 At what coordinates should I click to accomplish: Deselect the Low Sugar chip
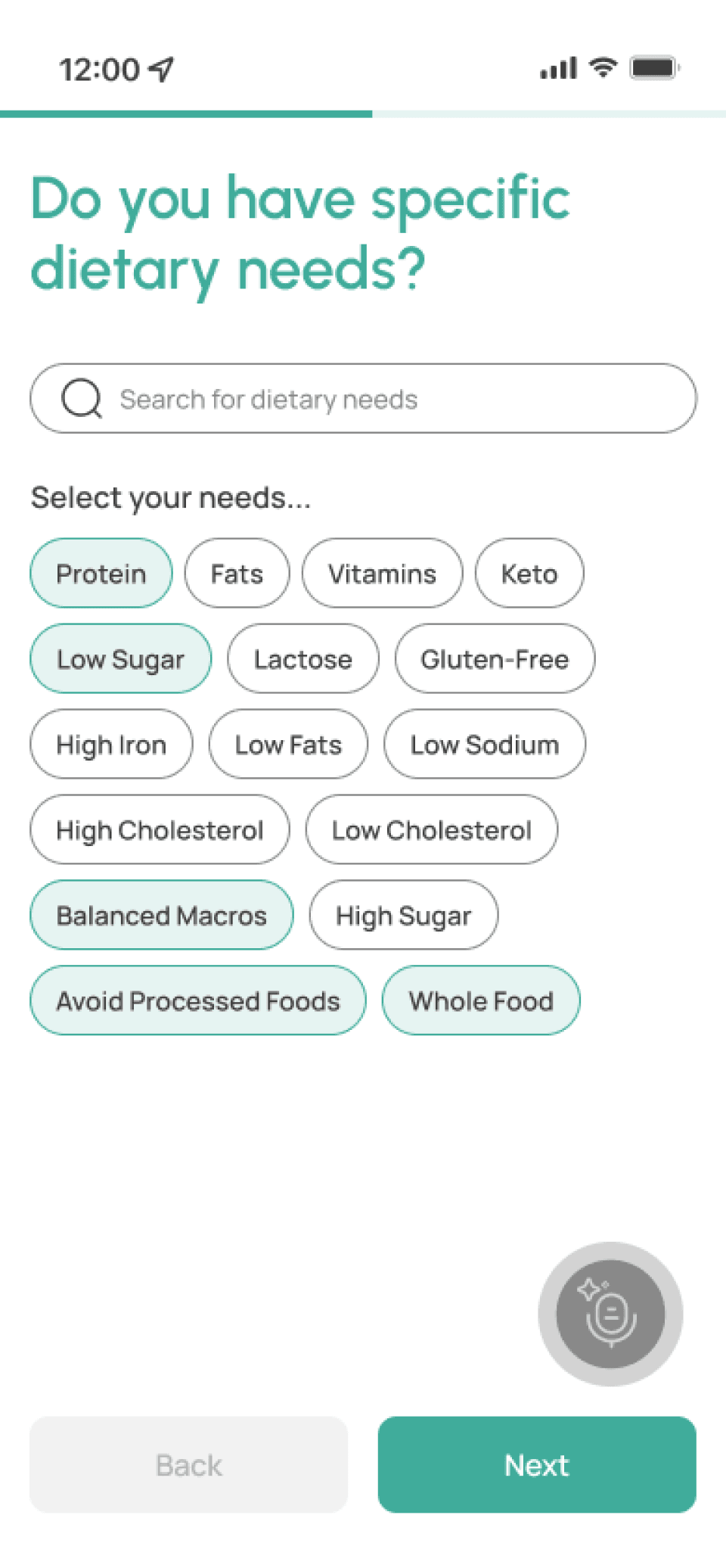120,659
